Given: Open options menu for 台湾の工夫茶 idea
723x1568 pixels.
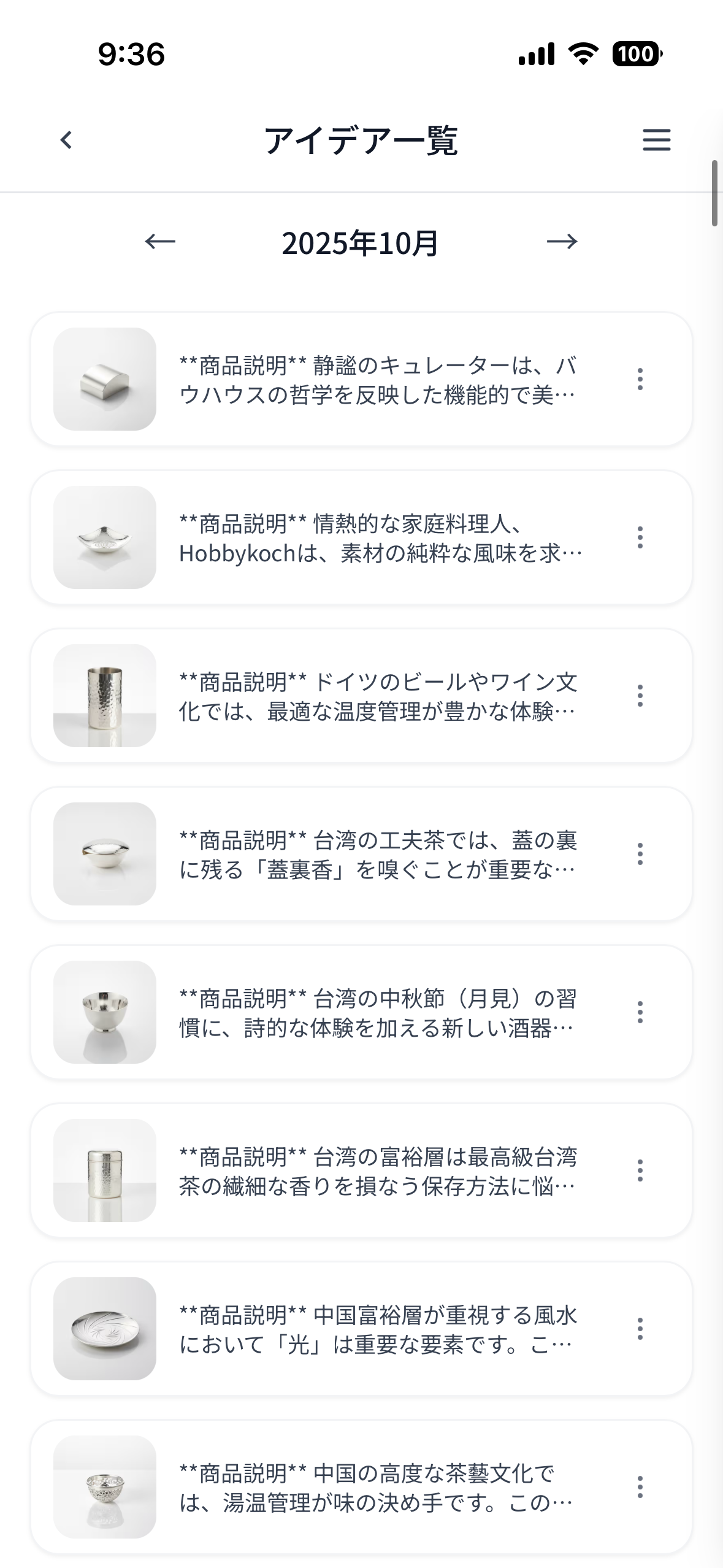Looking at the screenshot, I should (x=640, y=855).
